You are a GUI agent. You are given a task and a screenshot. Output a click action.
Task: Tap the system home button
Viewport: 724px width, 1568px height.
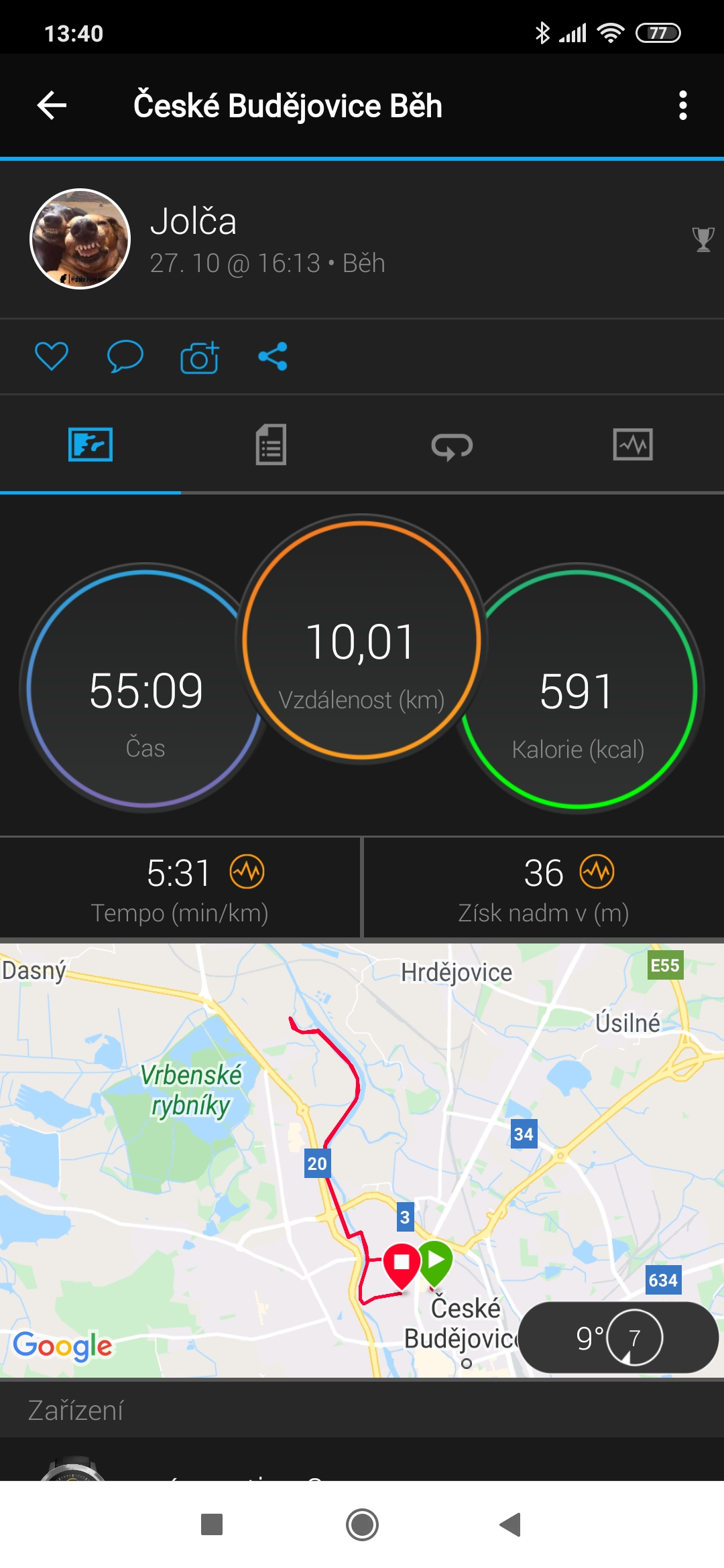pos(362,1524)
